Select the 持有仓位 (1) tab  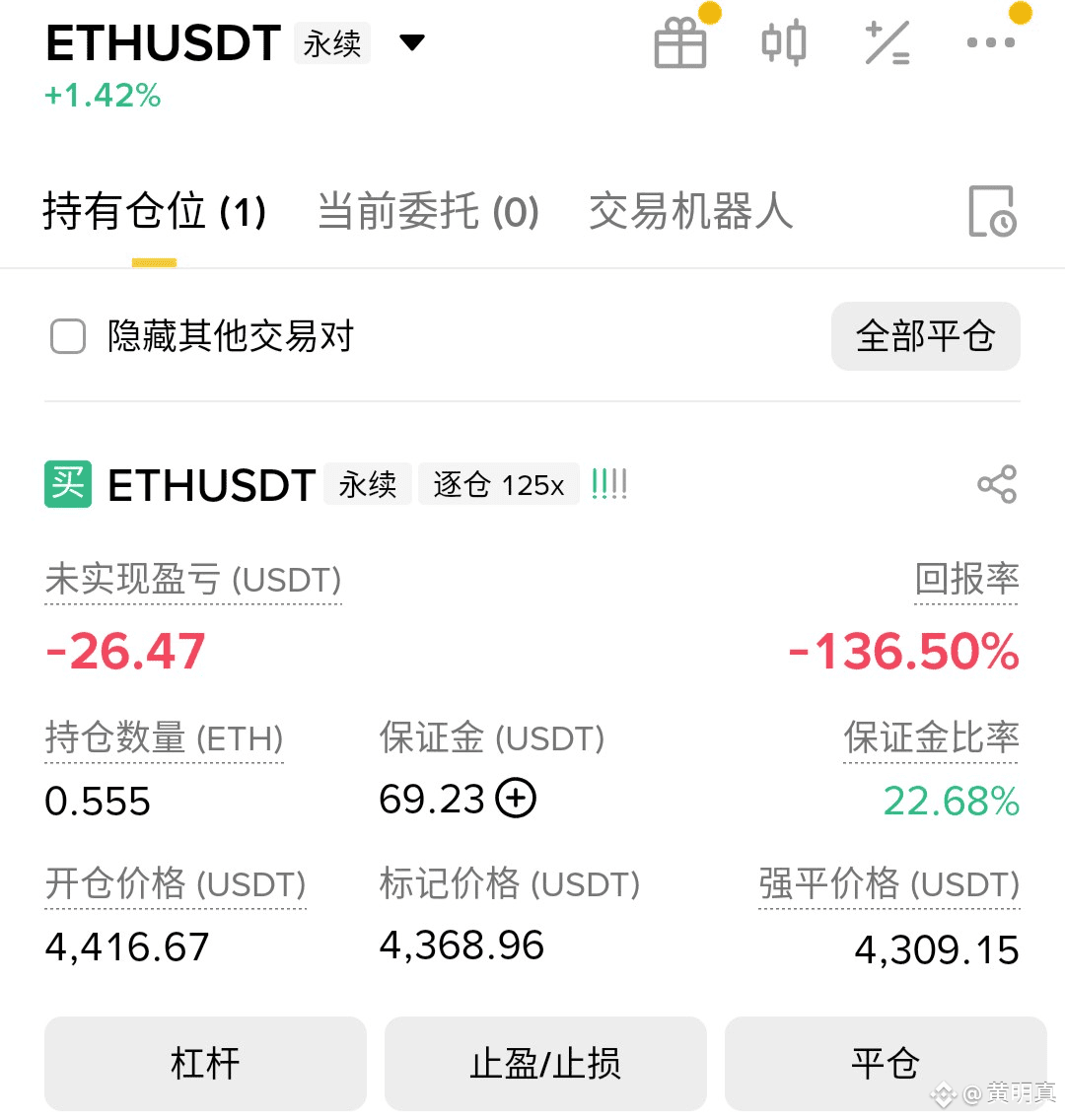click(x=155, y=212)
